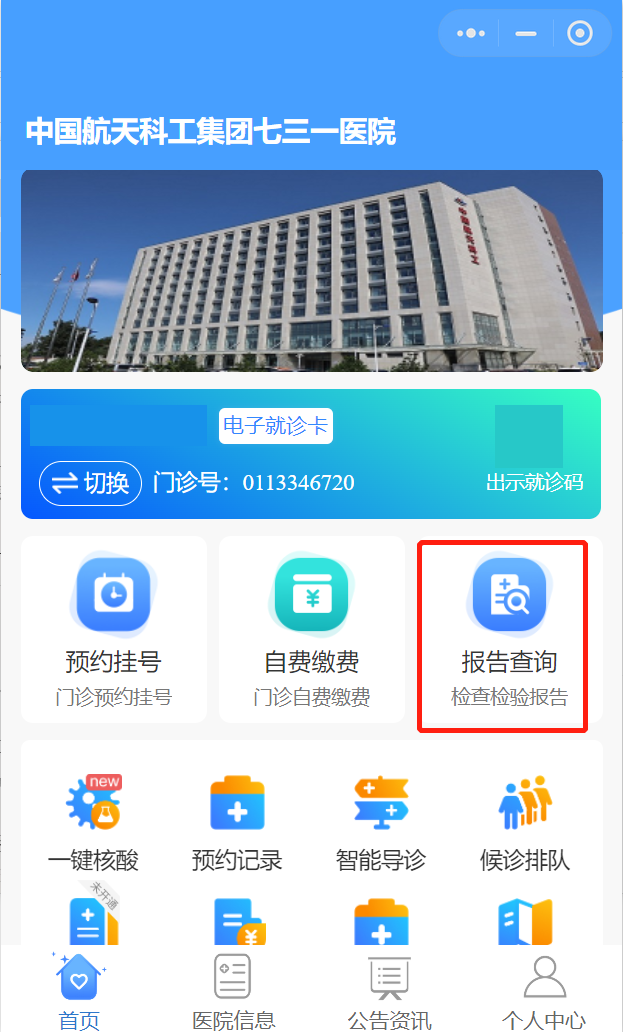Open 预约挂号 appointment registration
This screenshot has width=623, height=1032.
113,629
